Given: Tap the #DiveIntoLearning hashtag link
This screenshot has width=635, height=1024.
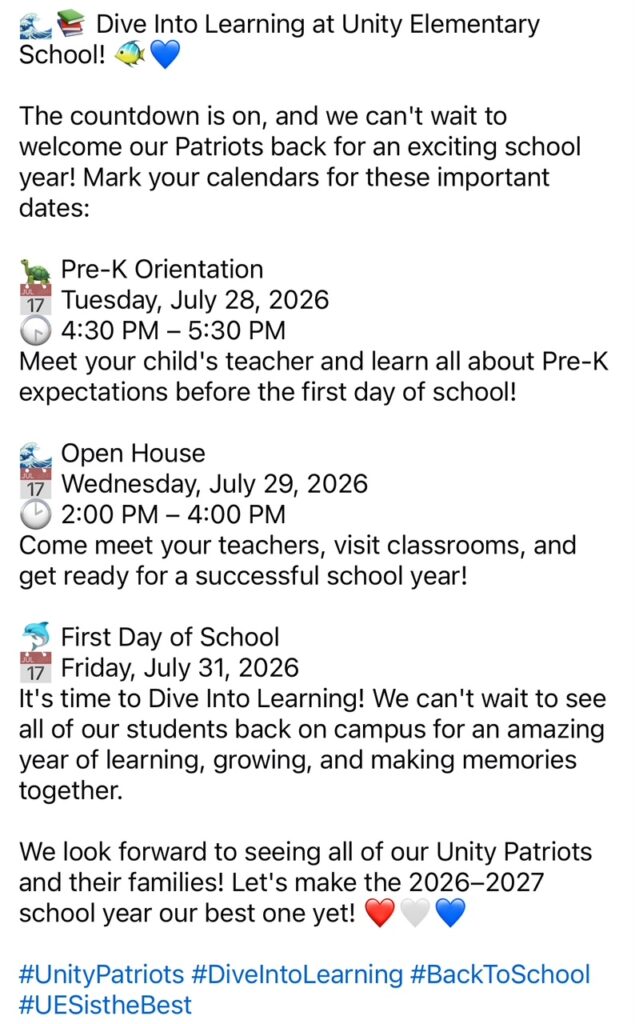Looking at the screenshot, I should pos(297,974).
